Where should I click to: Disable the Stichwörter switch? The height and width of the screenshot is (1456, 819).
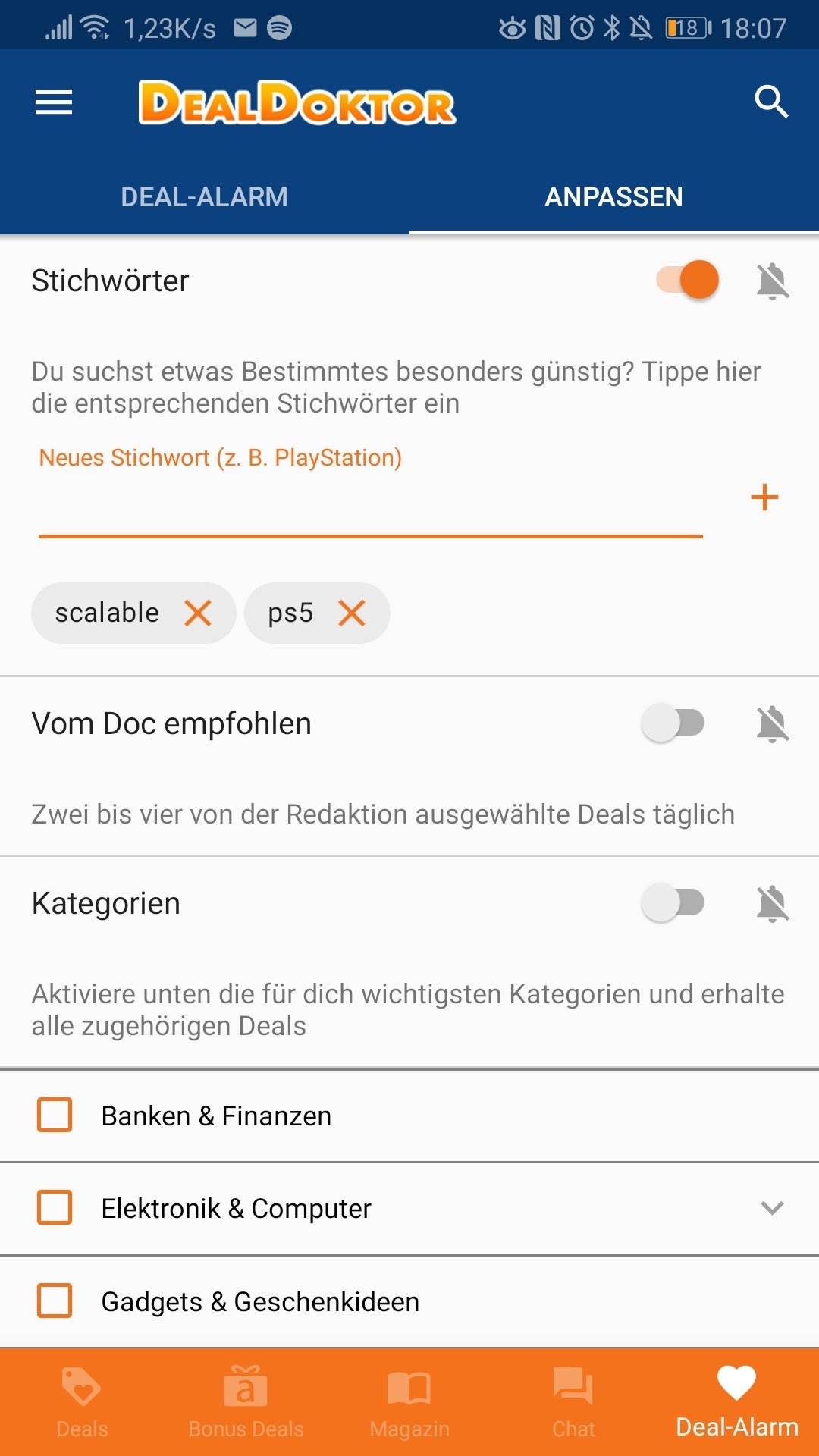pyautogui.click(x=688, y=280)
